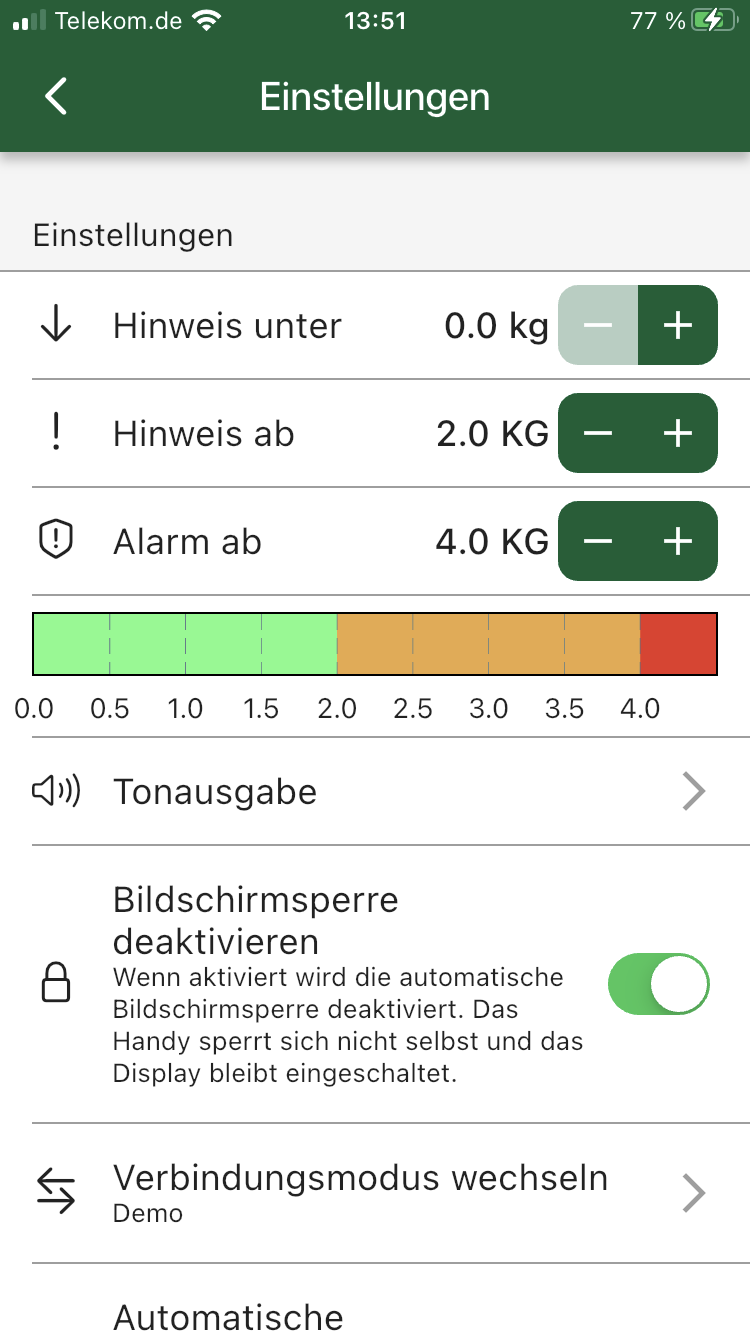Click the down arrow icon beside Hinweis unter
This screenshot has width=750, height=1334.
coord(58,325)
